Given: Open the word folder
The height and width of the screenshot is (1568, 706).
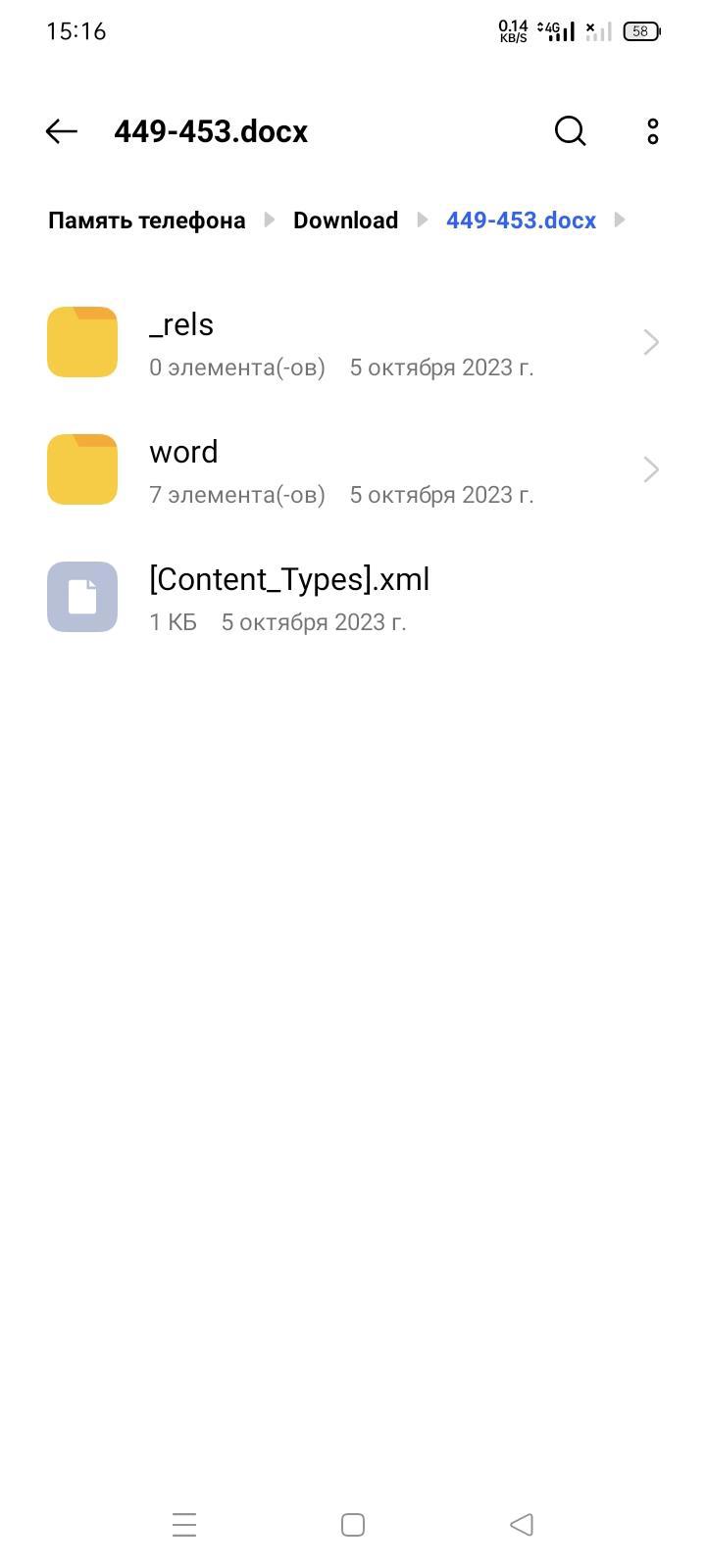Looking at the screenshot, I should [353, 470].
